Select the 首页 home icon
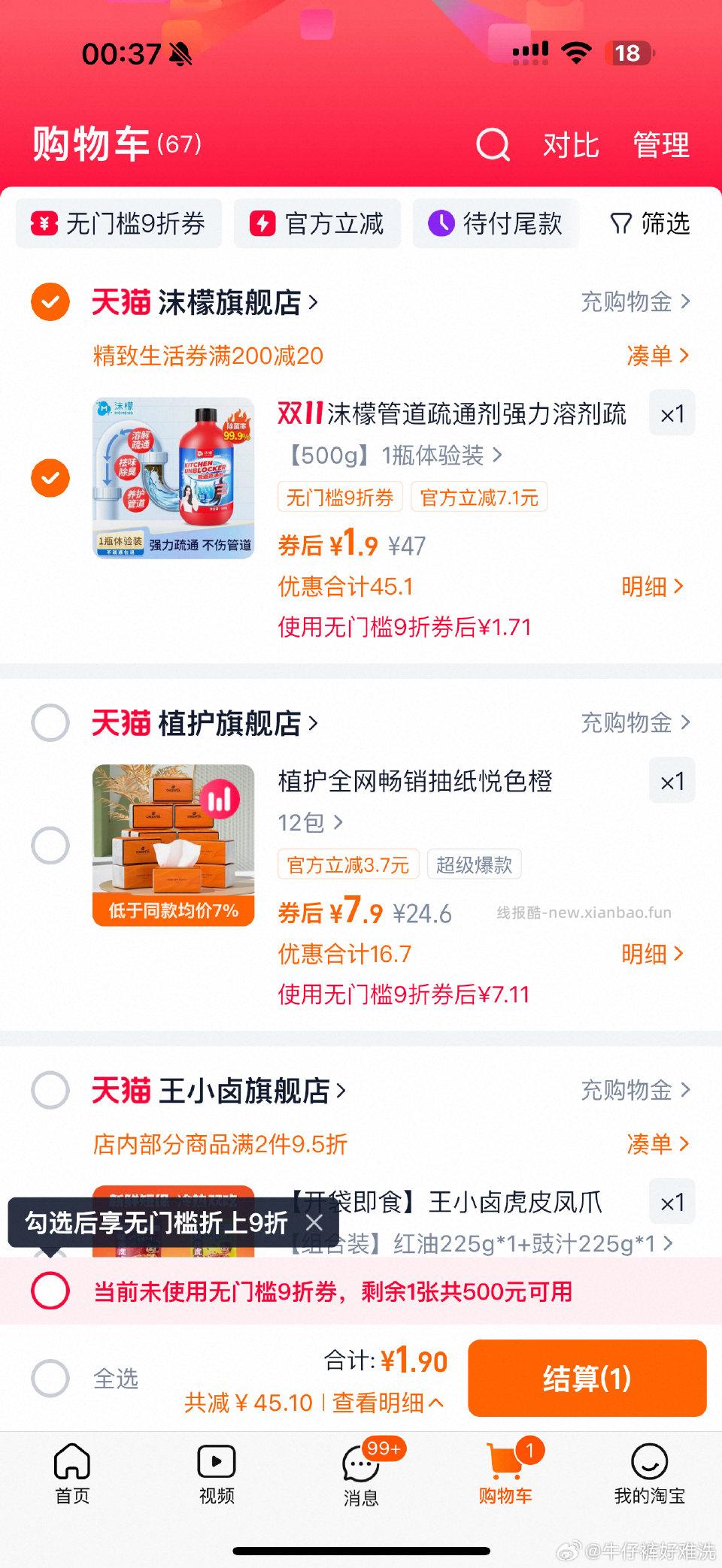Image resolution: width=722 pixels, height=1568 pixels. pos(71,1466)
